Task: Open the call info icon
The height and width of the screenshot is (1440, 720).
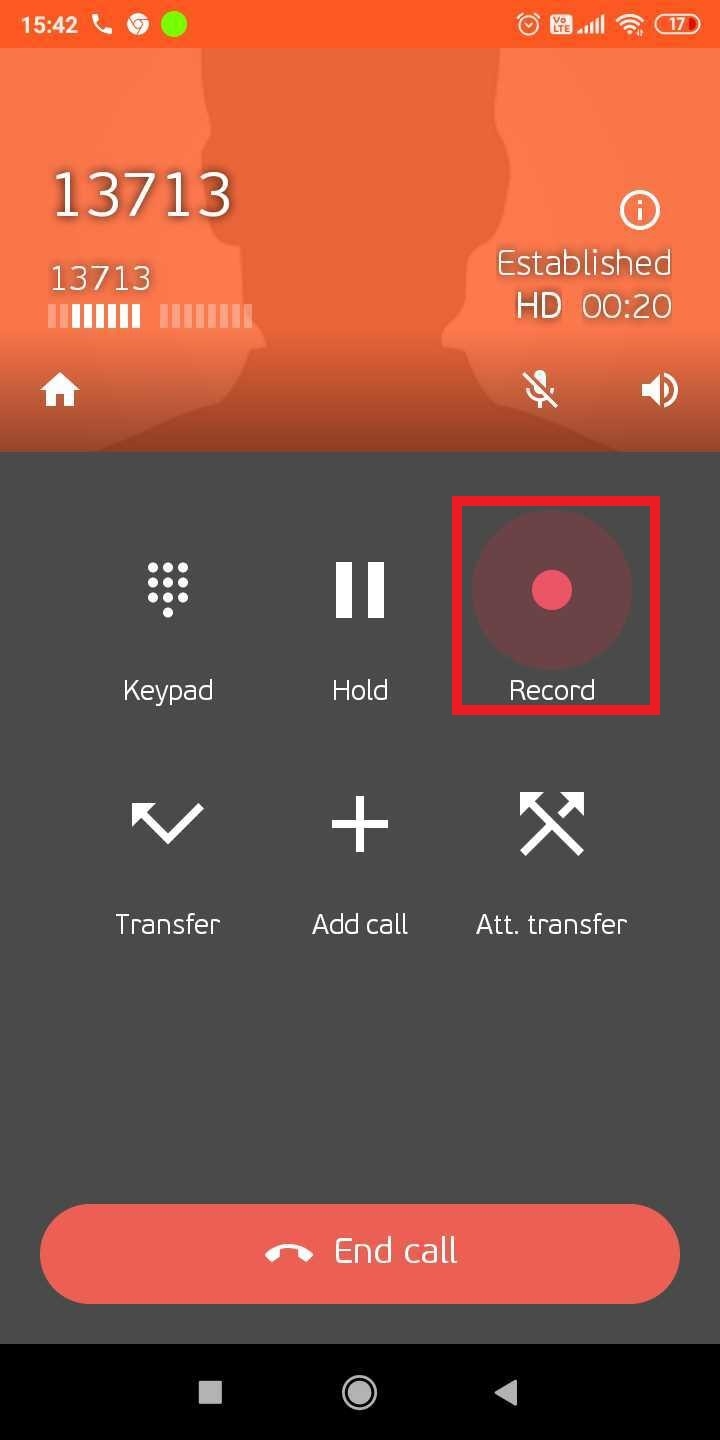Action: (x=640, y=210)
